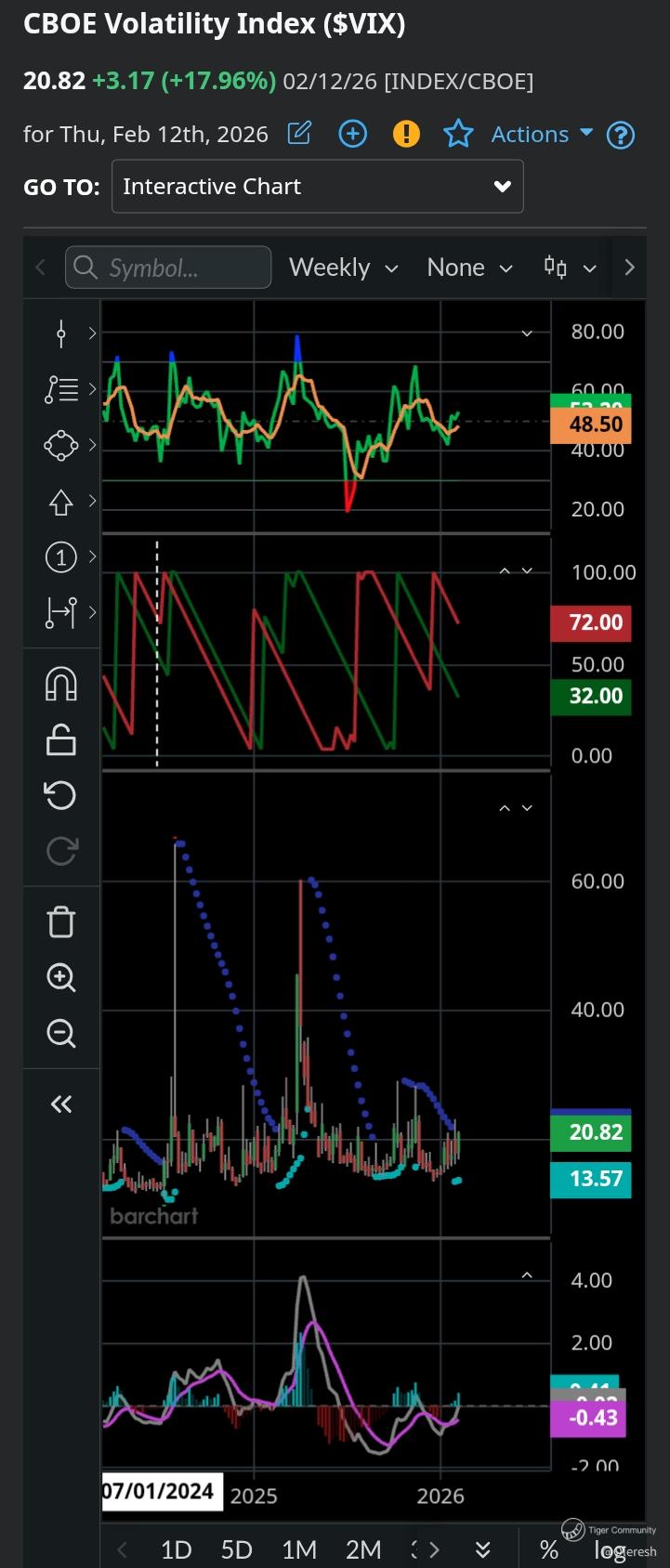
Task: Open the None comparison dropdown
Action: click(x=469, y=268)
